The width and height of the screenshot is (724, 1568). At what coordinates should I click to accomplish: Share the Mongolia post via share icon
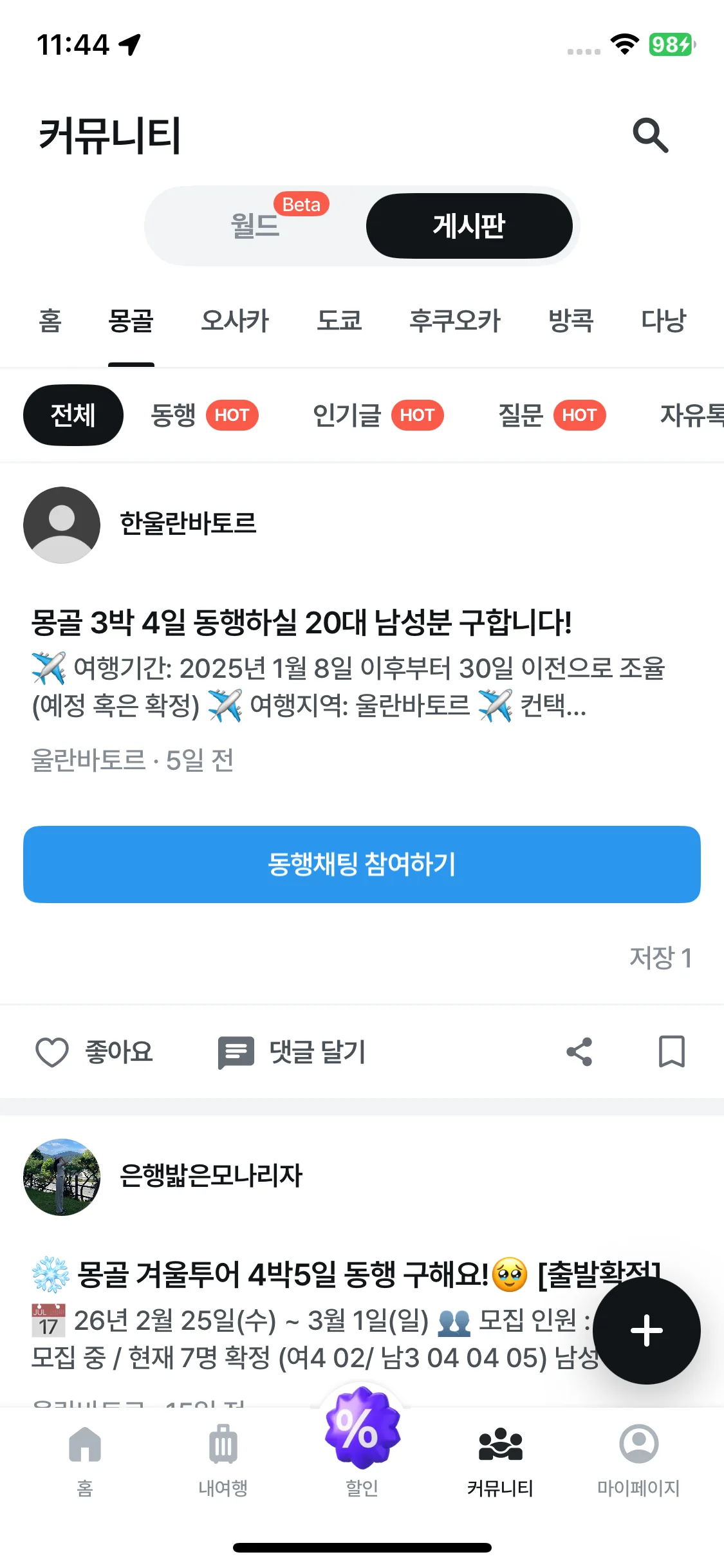[579, 1052]
